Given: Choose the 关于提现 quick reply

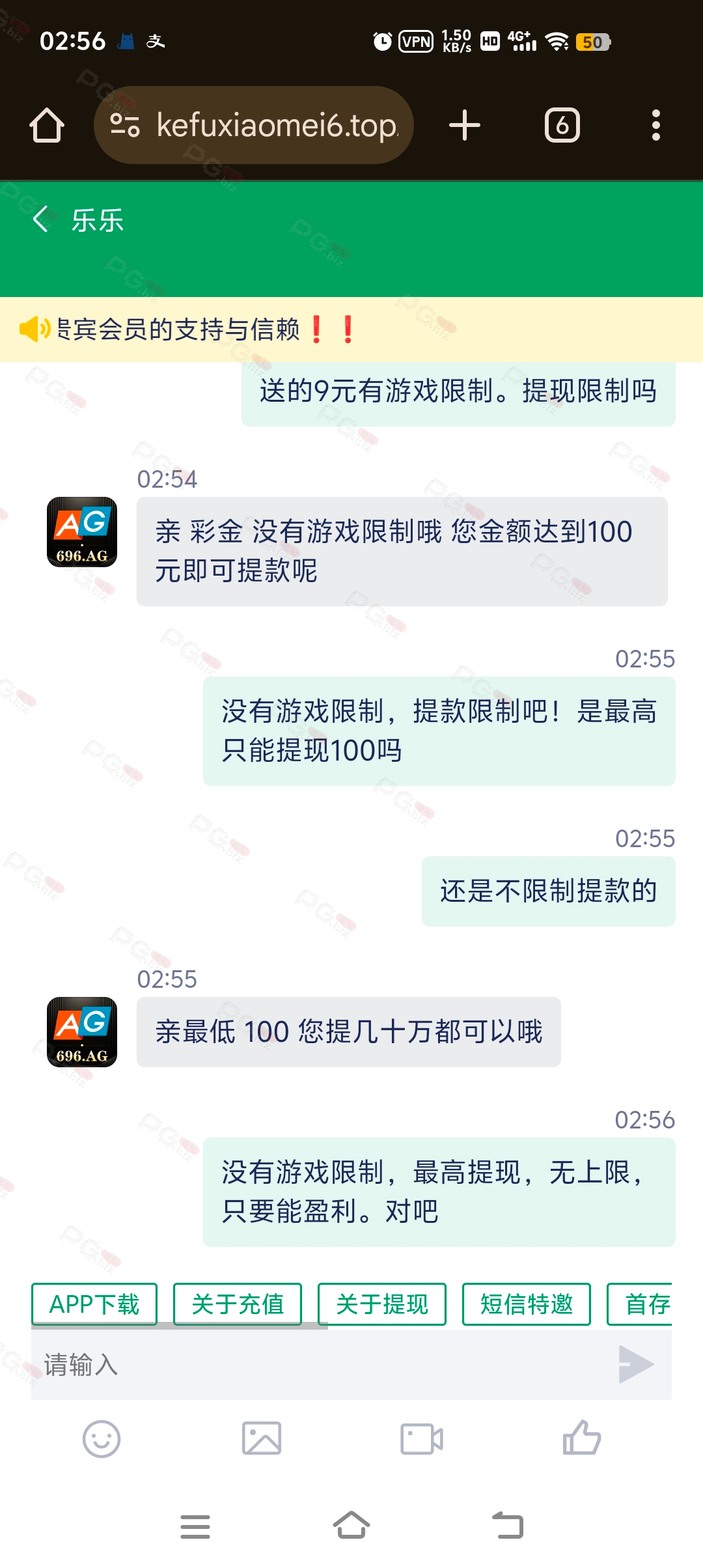Looking at the screenshot, I should (382, 1304).
